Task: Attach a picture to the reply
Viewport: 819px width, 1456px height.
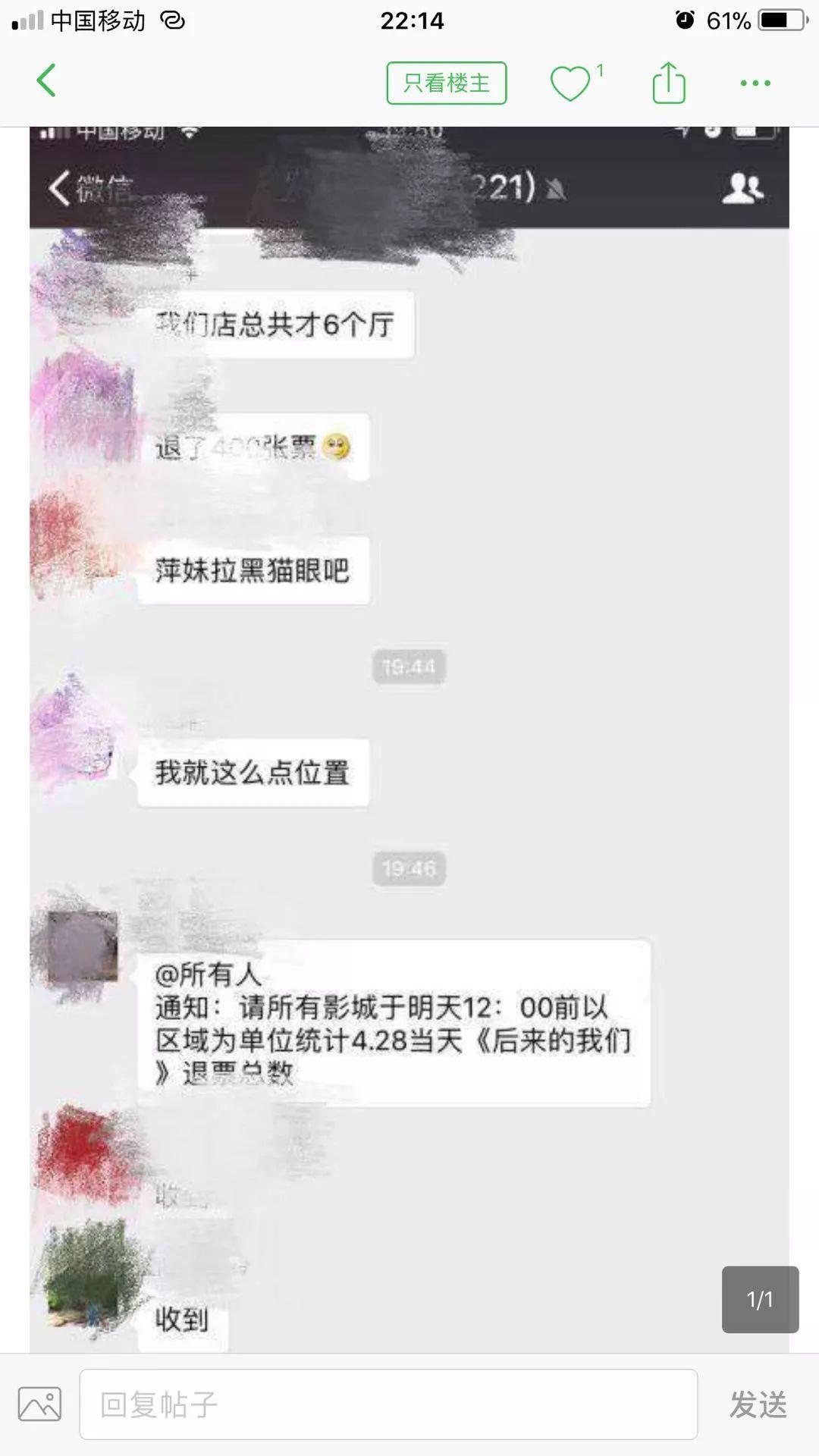Action: (39, 1404)
